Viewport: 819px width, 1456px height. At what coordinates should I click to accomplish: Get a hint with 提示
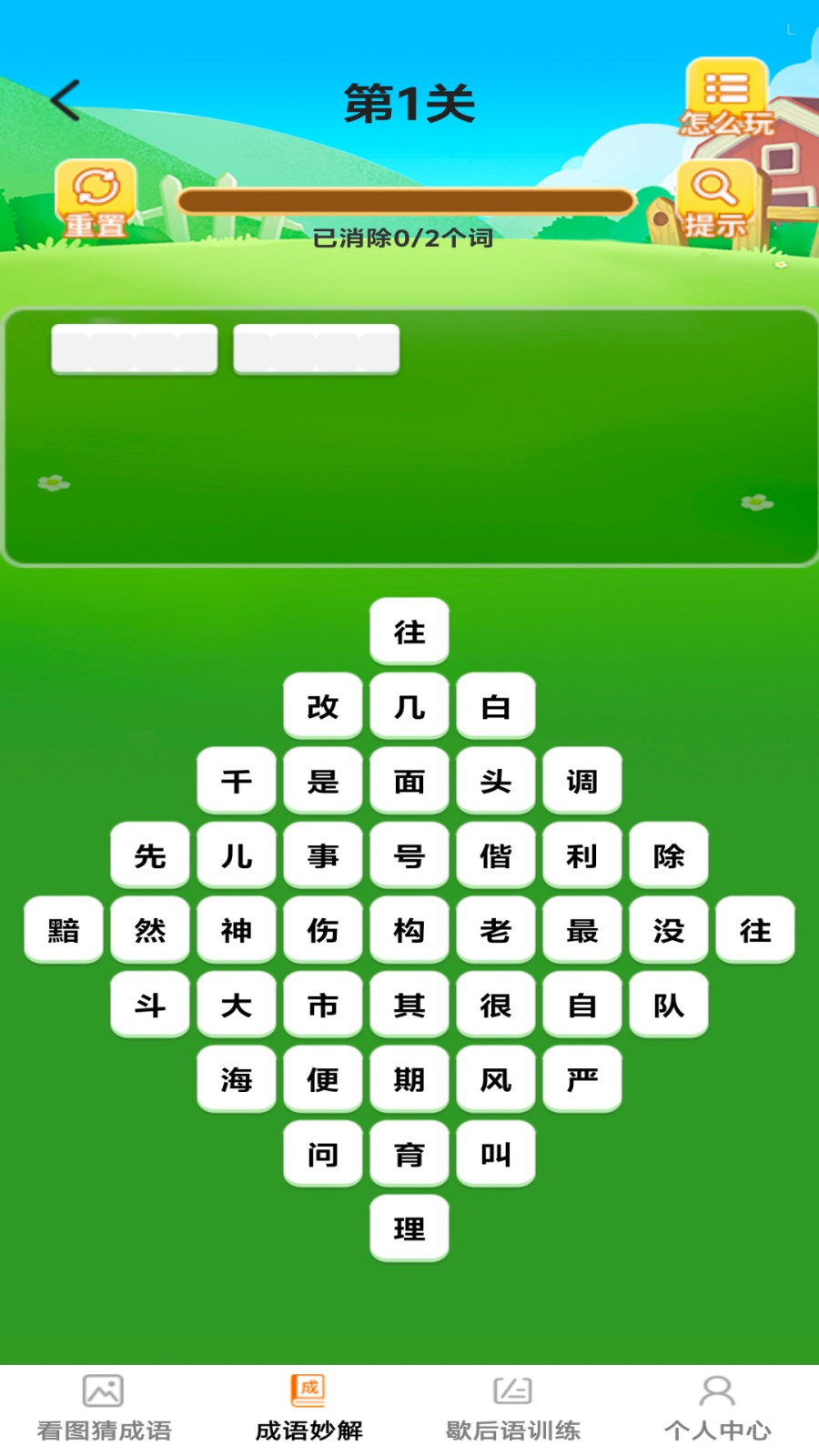[x=715, y=200]
